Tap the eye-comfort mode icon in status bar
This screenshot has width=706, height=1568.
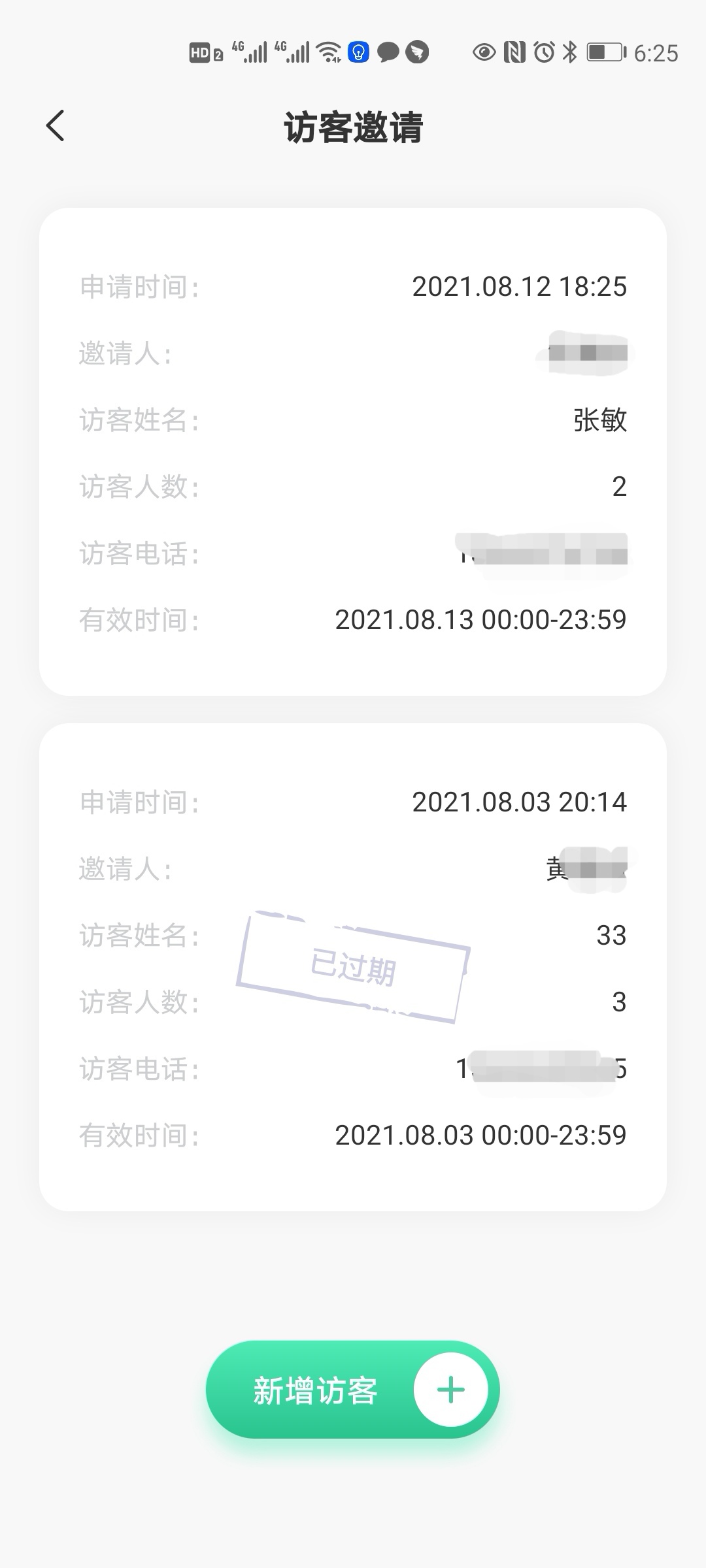[482, 52]
